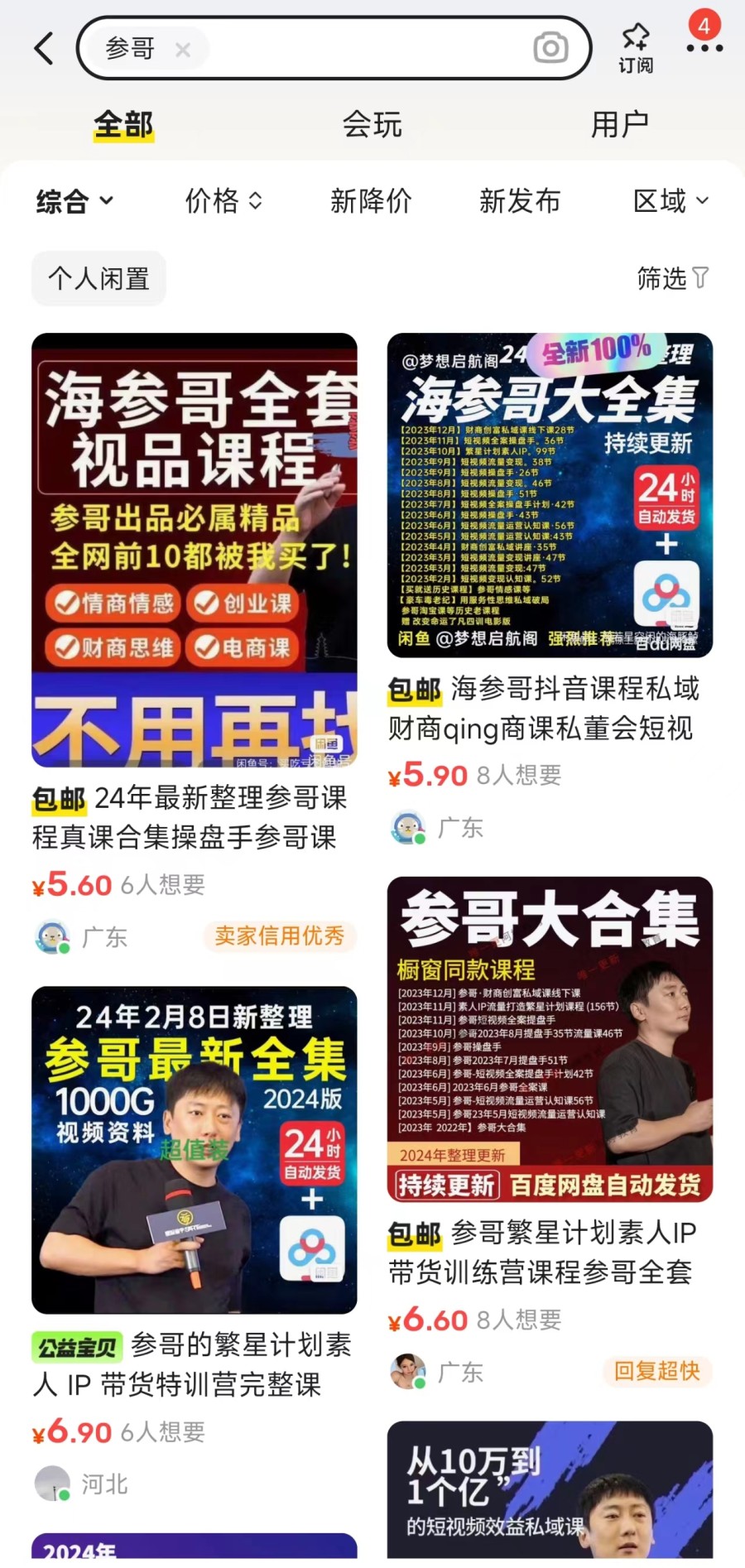Open camera image search
The width and height of the screenshot is (745, 1568).
[x=550, y=48]
